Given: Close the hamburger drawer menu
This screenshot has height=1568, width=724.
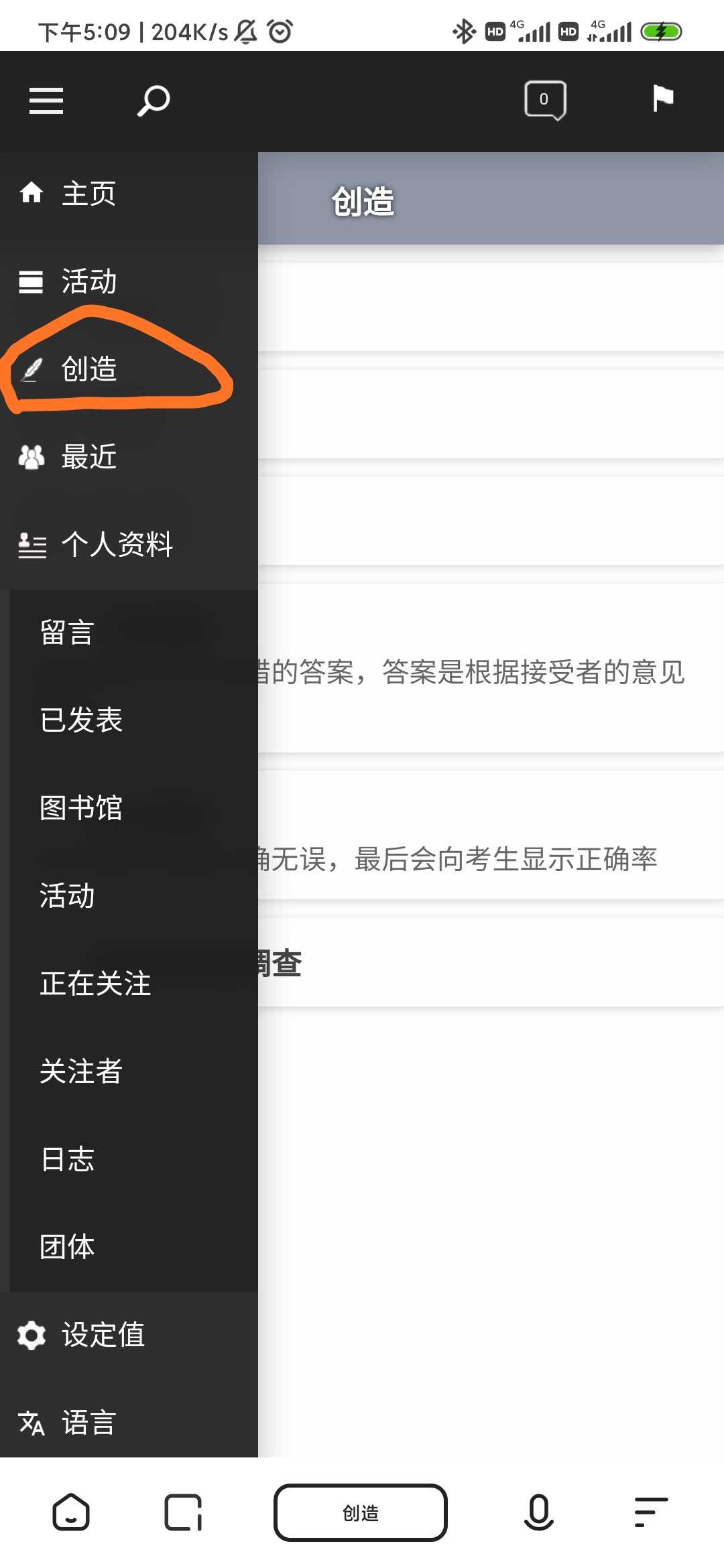Looking at the screenshot, I should pyautogui.click(x=46, y=101).
